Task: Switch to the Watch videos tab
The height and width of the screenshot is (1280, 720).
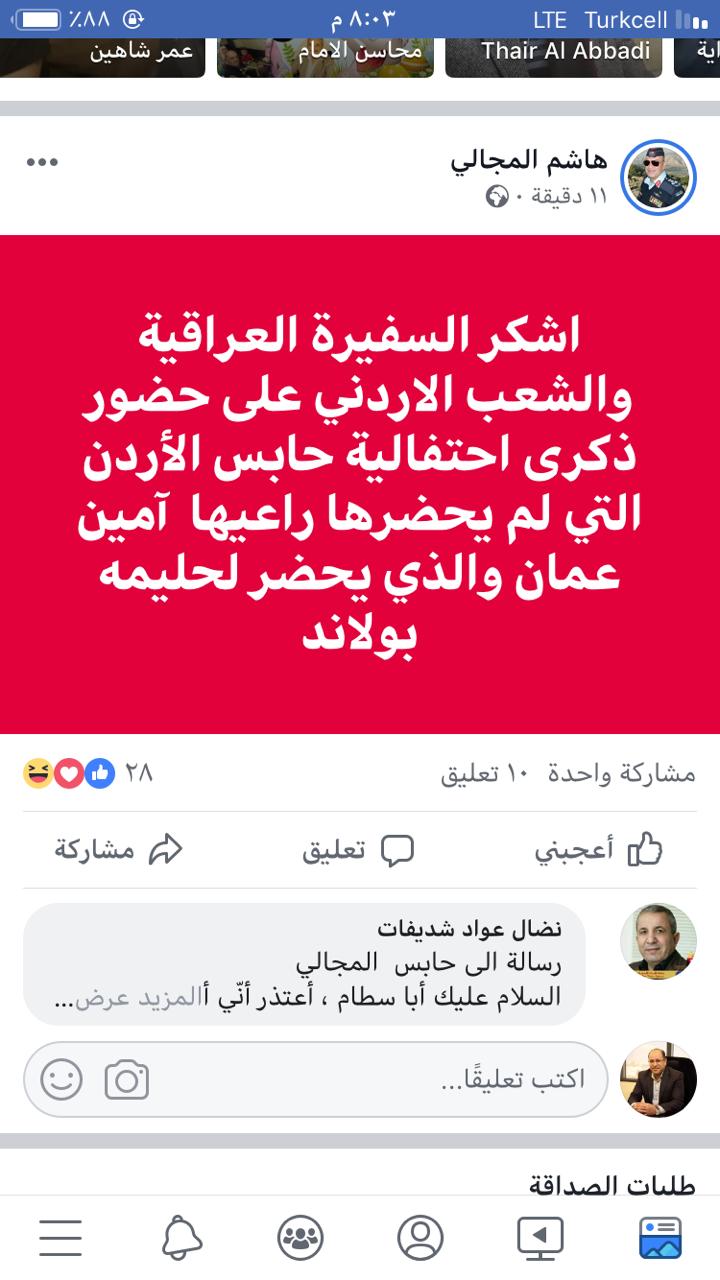Action: (540, 1238)
